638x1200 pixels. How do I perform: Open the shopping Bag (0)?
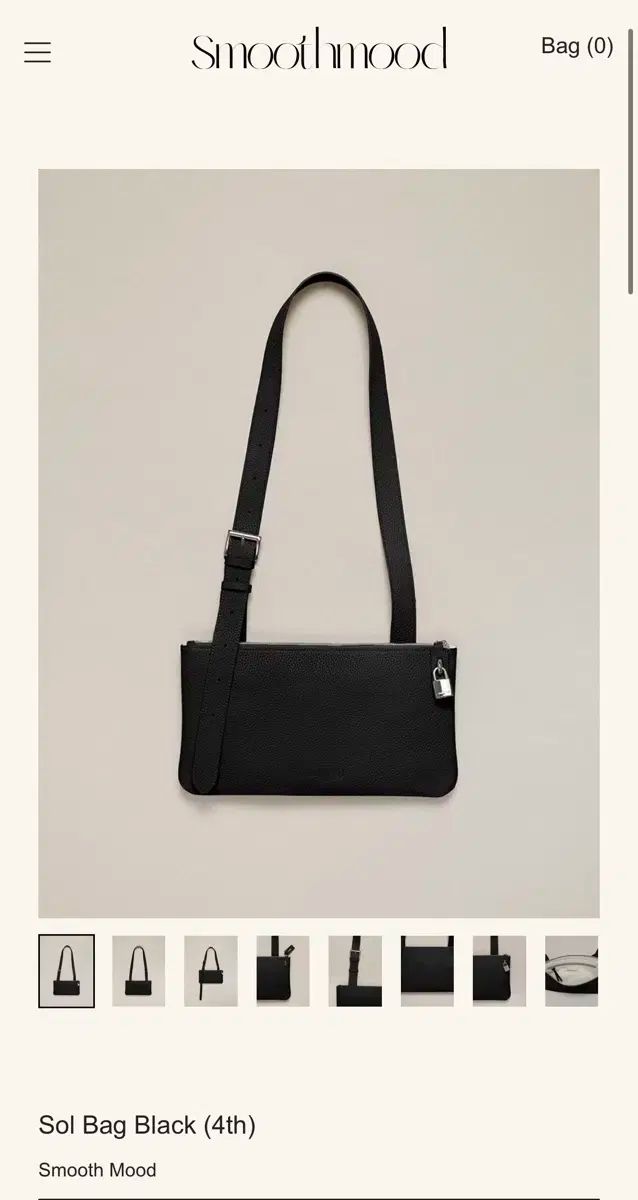click(576, 46)
